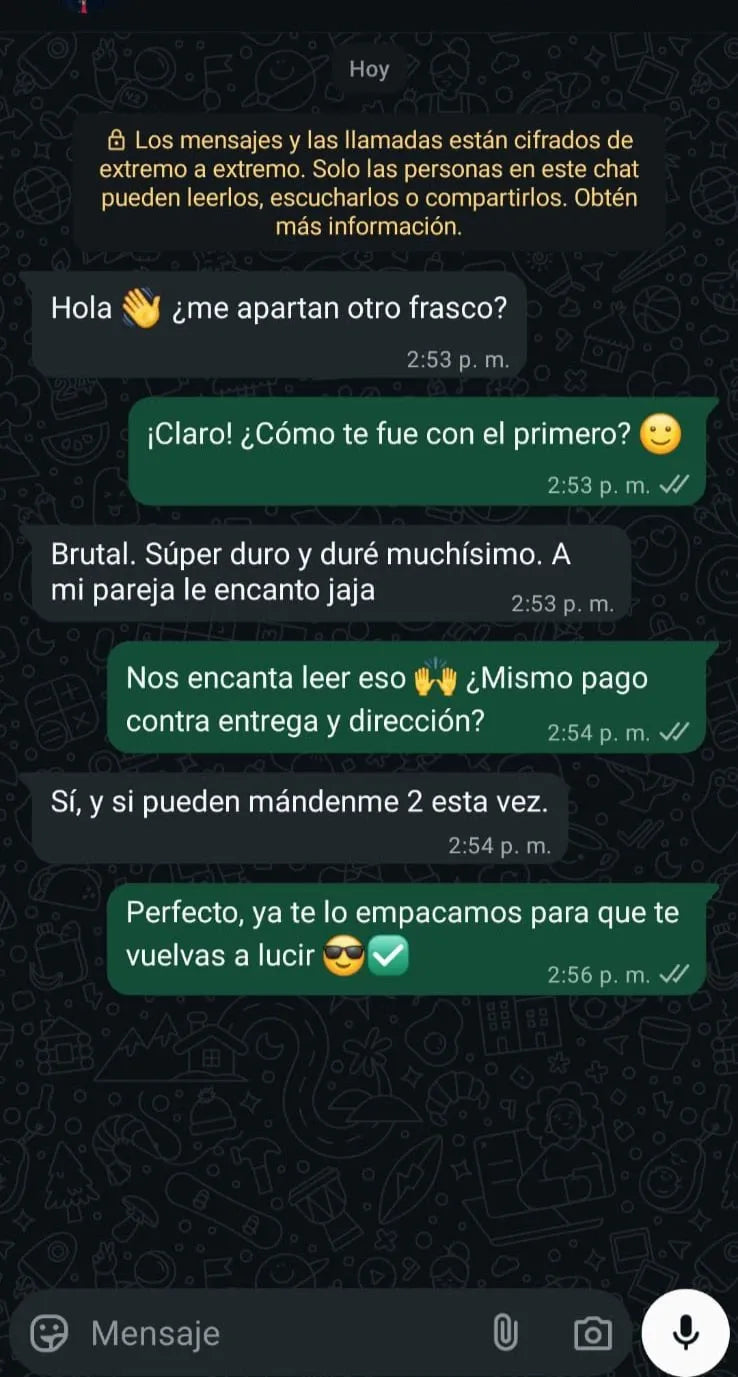Image resolution: width=738 pixels, height=1377 pixels.
Task: Attach a file with the paperclip
Action: click(x=506, y=1333)
